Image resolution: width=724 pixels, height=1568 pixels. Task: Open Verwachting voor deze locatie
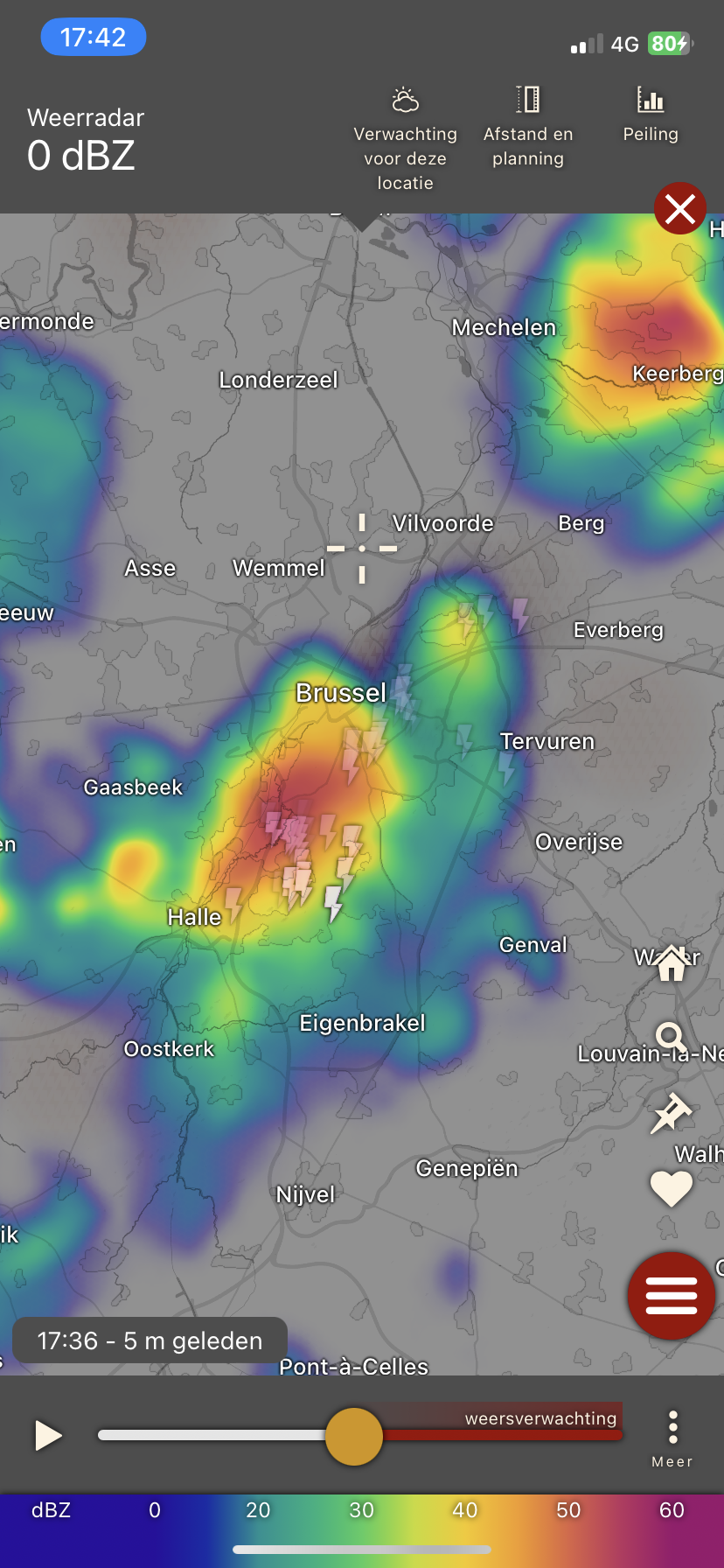click(405, 138)
